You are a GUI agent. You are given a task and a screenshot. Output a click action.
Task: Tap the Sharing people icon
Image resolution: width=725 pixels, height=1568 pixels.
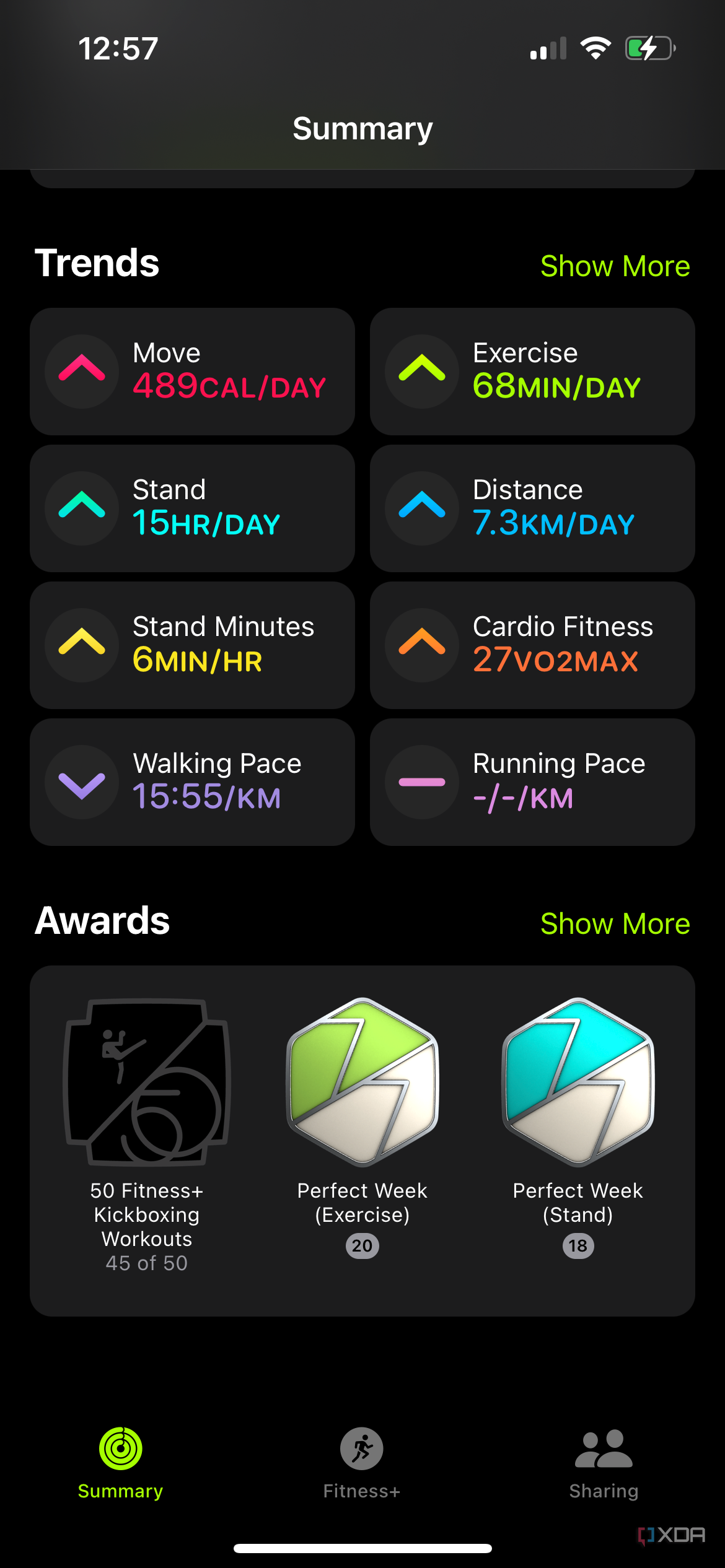pos(603,1449)
